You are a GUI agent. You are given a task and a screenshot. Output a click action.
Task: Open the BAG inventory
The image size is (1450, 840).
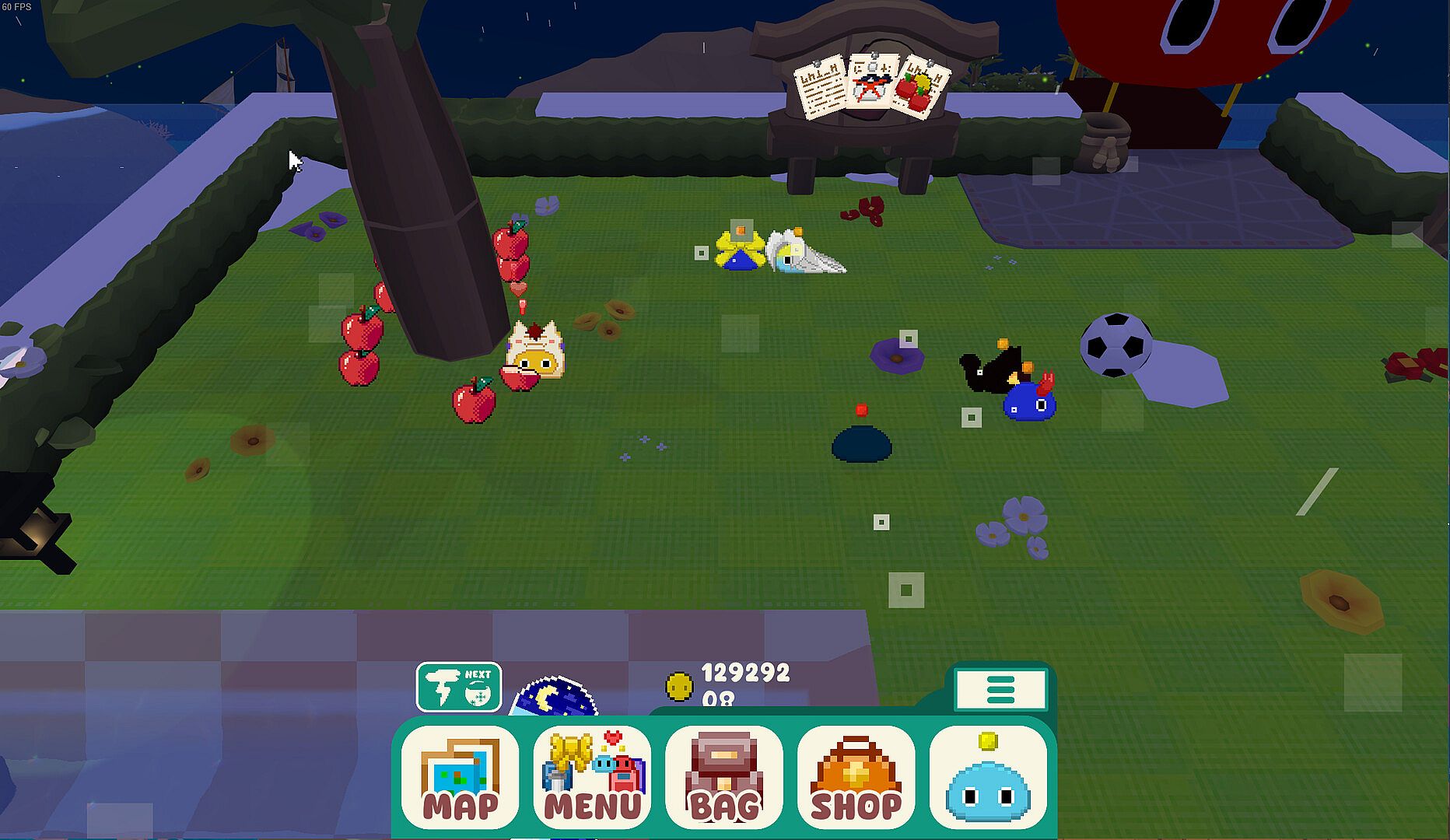pos(724,778)
